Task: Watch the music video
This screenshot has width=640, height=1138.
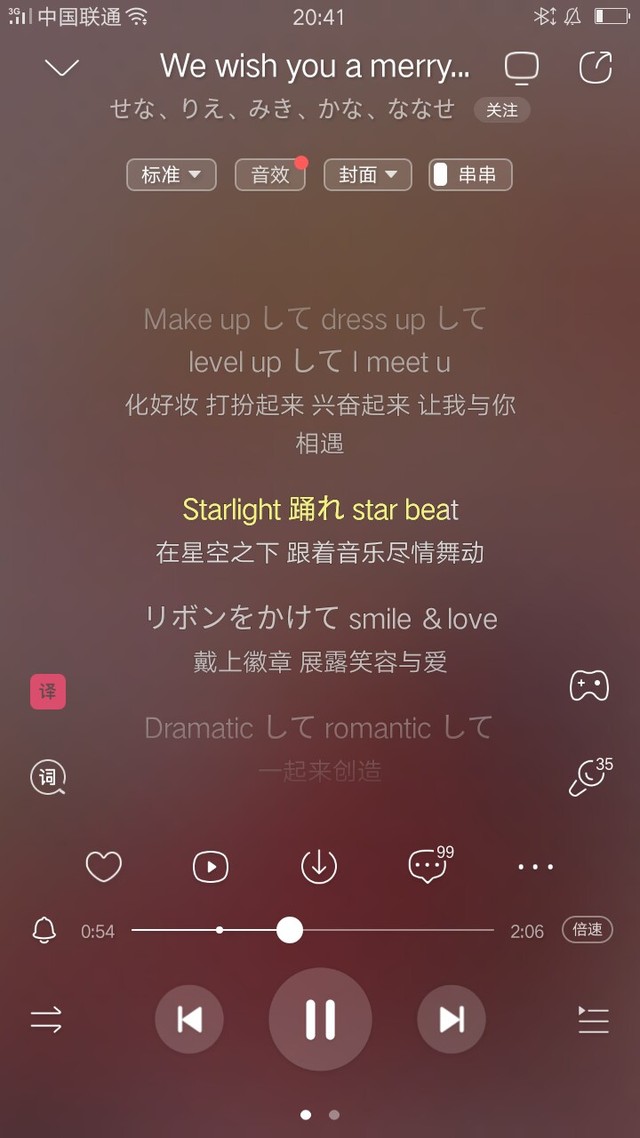Action: (210, 867)
